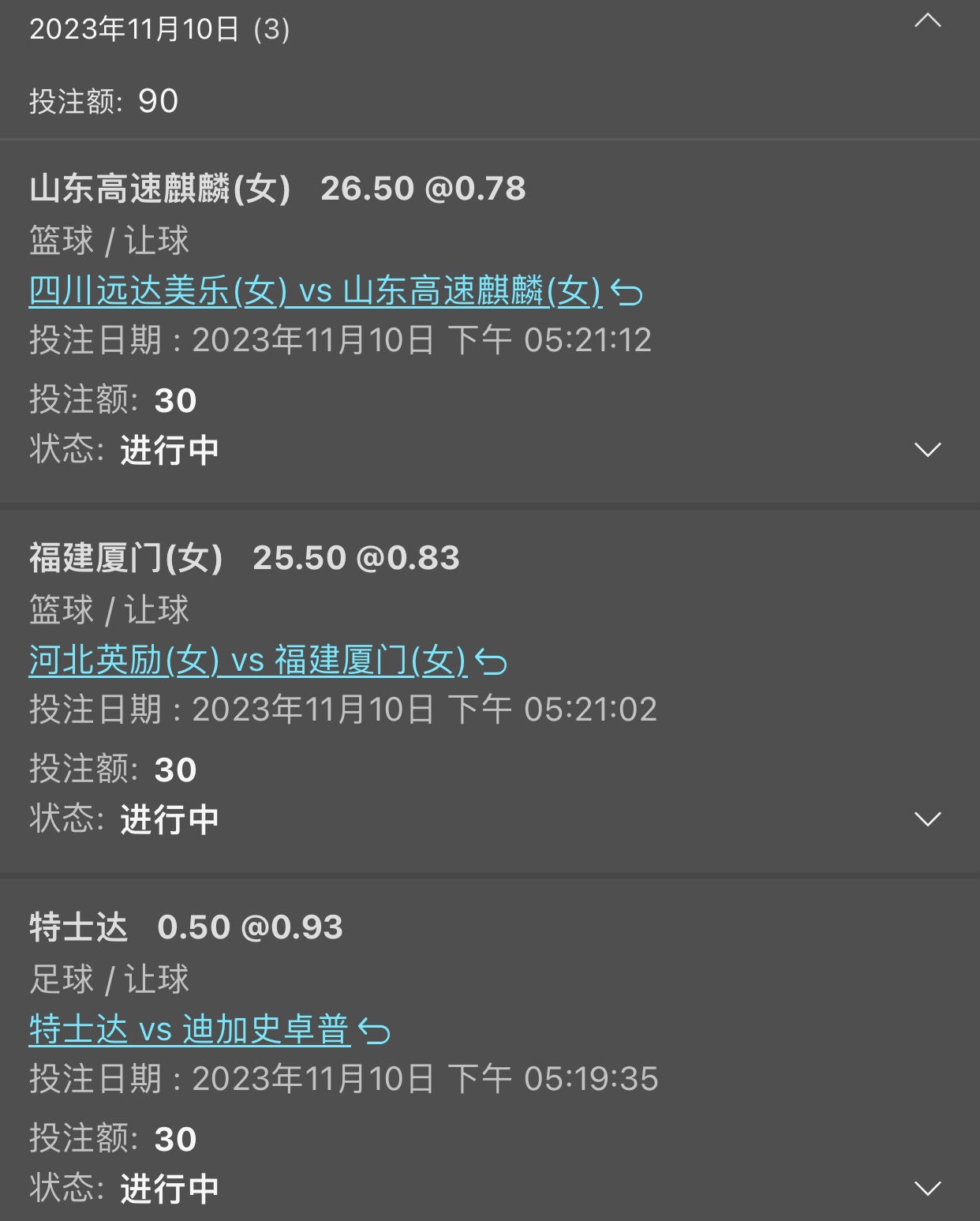Open 河北英励(女) vs 福建厦门(女) match link
The width and height of the screenshot is (980, 1221).
coord(248,661)
